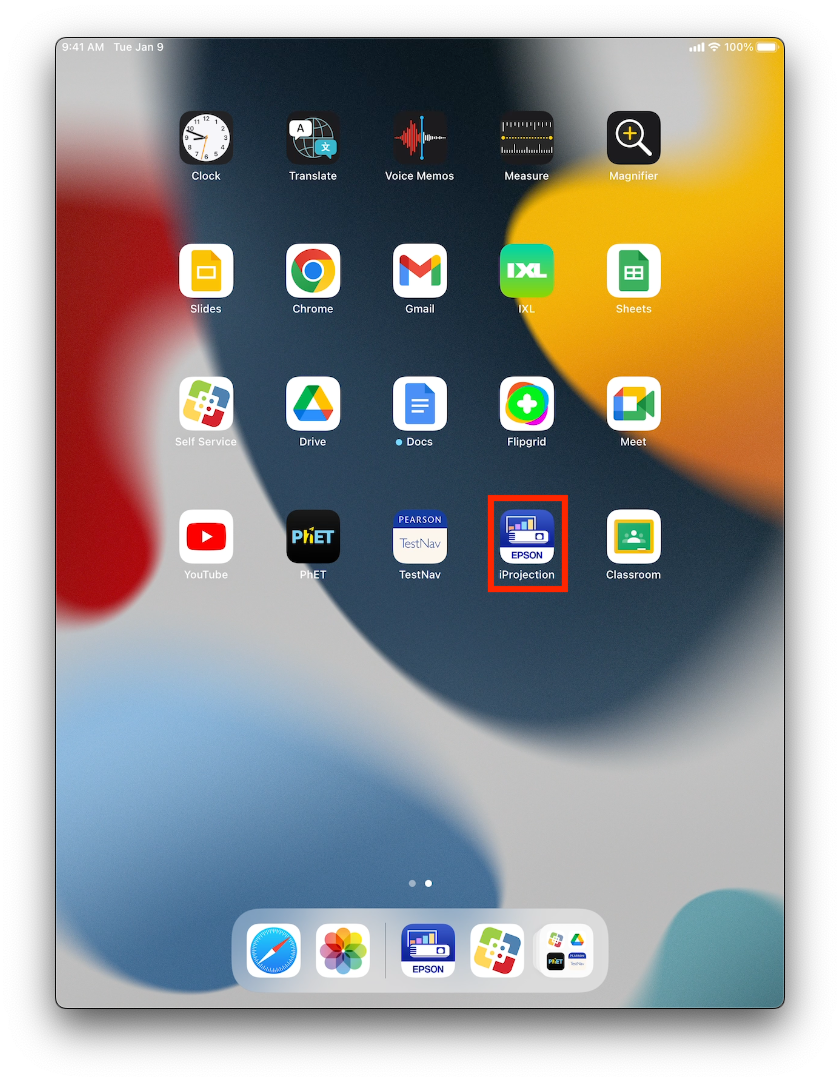This screenshot has width=840, height=1082.
Task: Open Photos from the dock
Action: (x=343, y=950)
